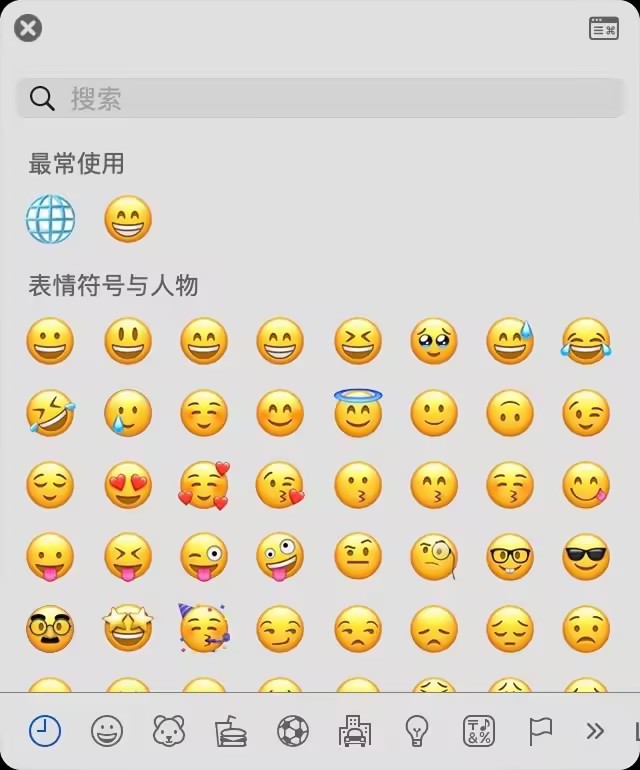Open the travel and places tab
The image size is (640, 770).
click(x=355, y=732)
